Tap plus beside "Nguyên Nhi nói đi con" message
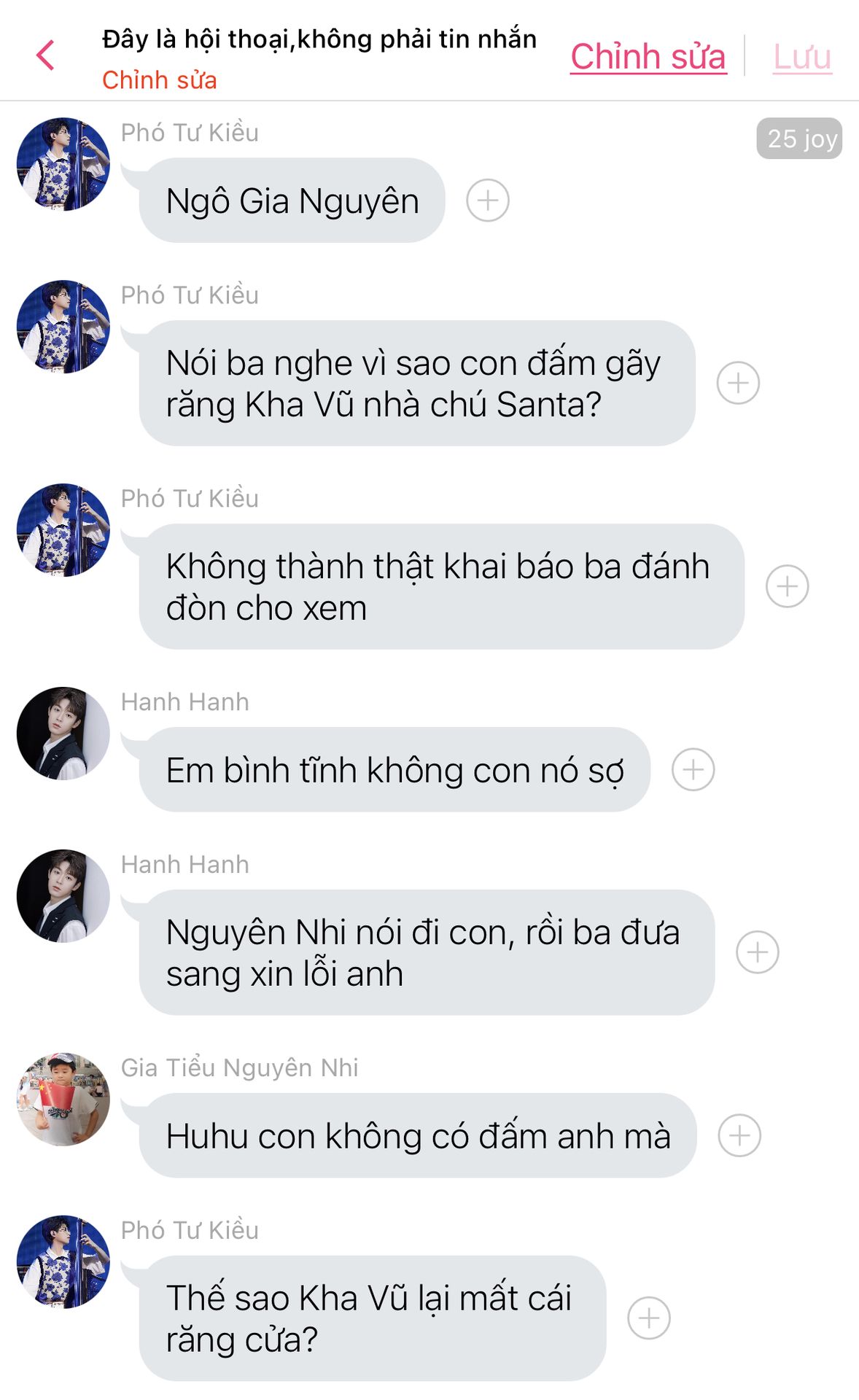Screen dimensions: 859x1400 pyautogui.click(x=758, y=952)
